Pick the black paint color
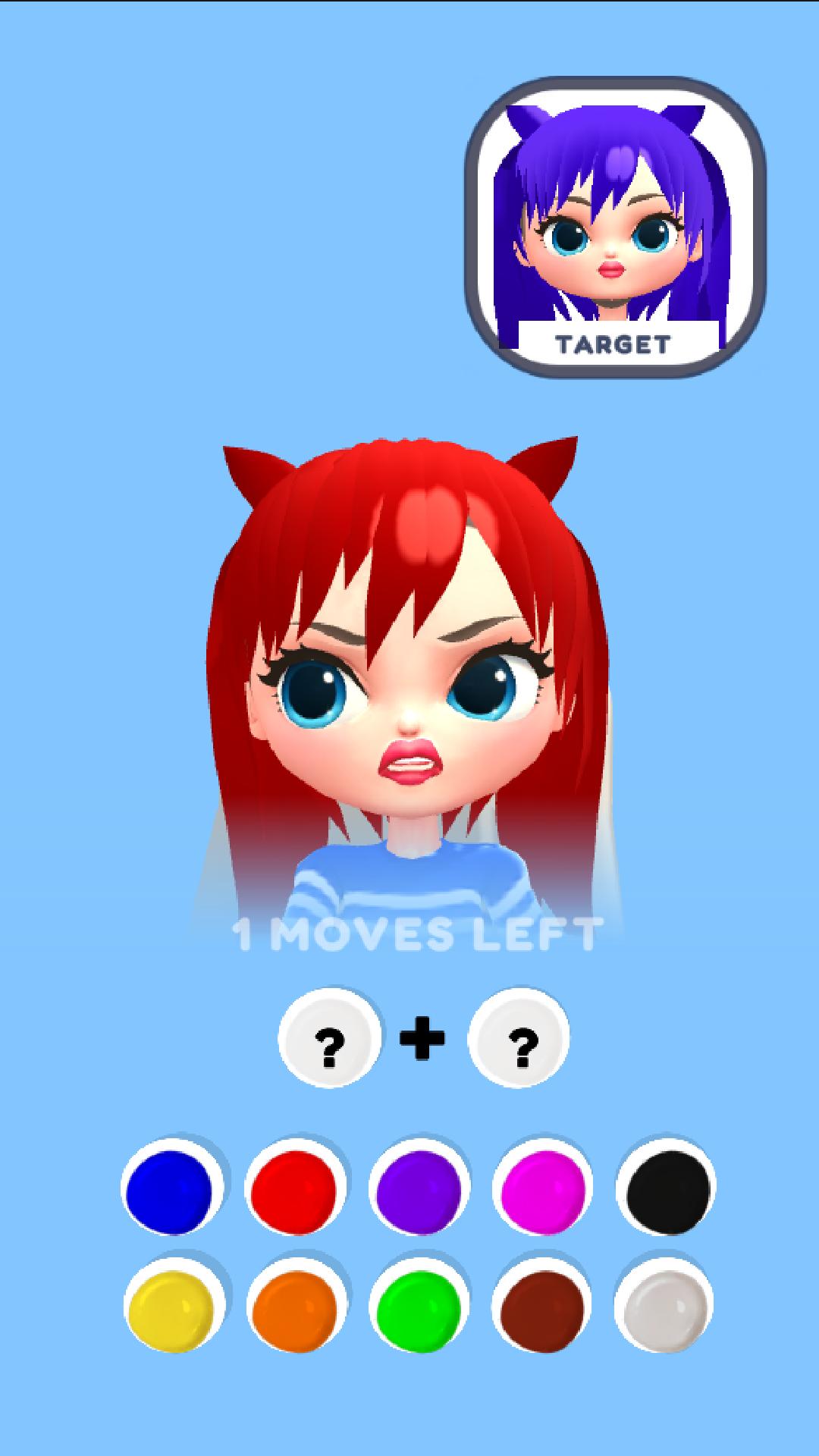 pos(667,1187)
